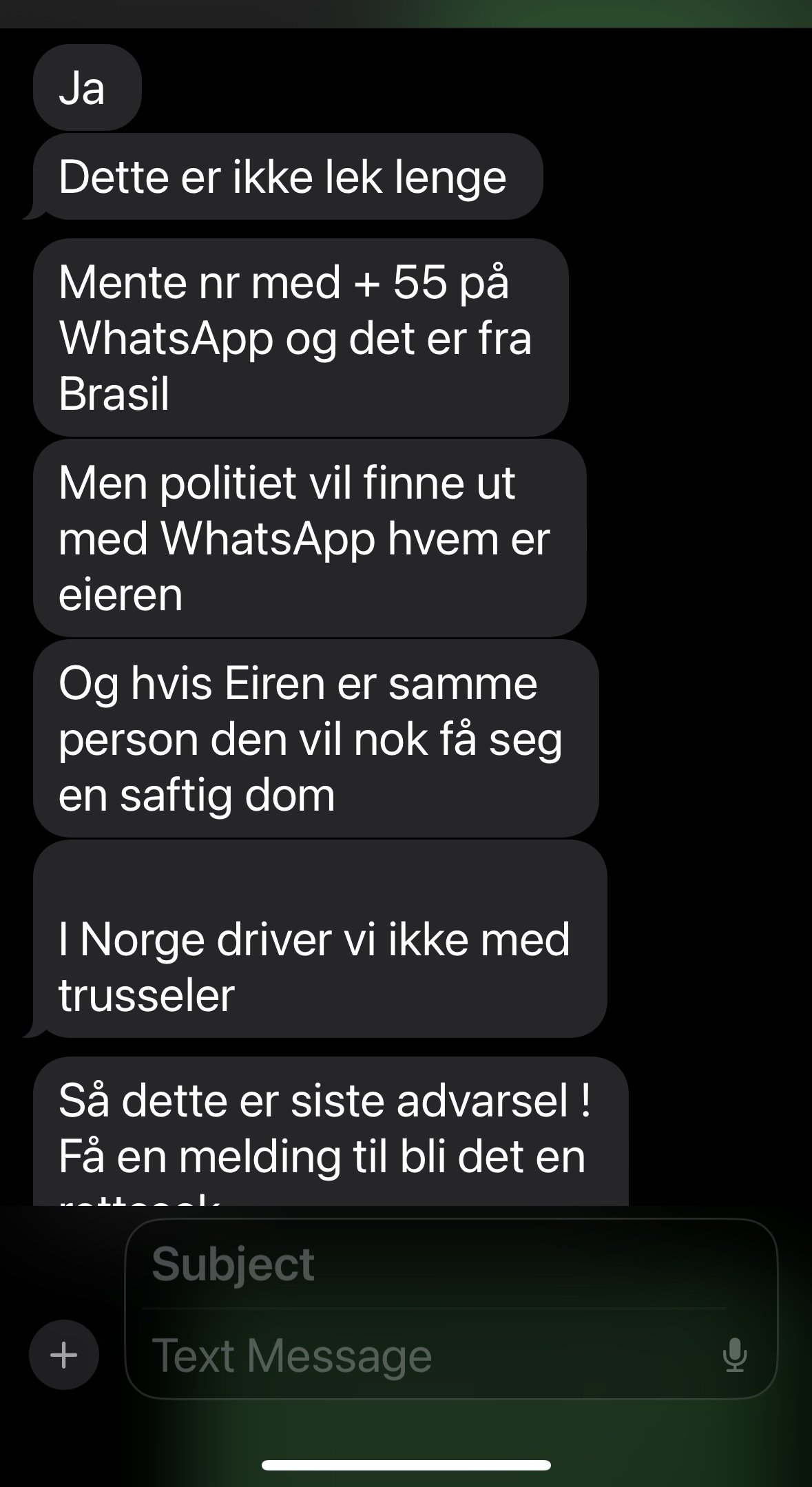Tap the Subject field
The image size is (812, 1487).
[434, 1264]
